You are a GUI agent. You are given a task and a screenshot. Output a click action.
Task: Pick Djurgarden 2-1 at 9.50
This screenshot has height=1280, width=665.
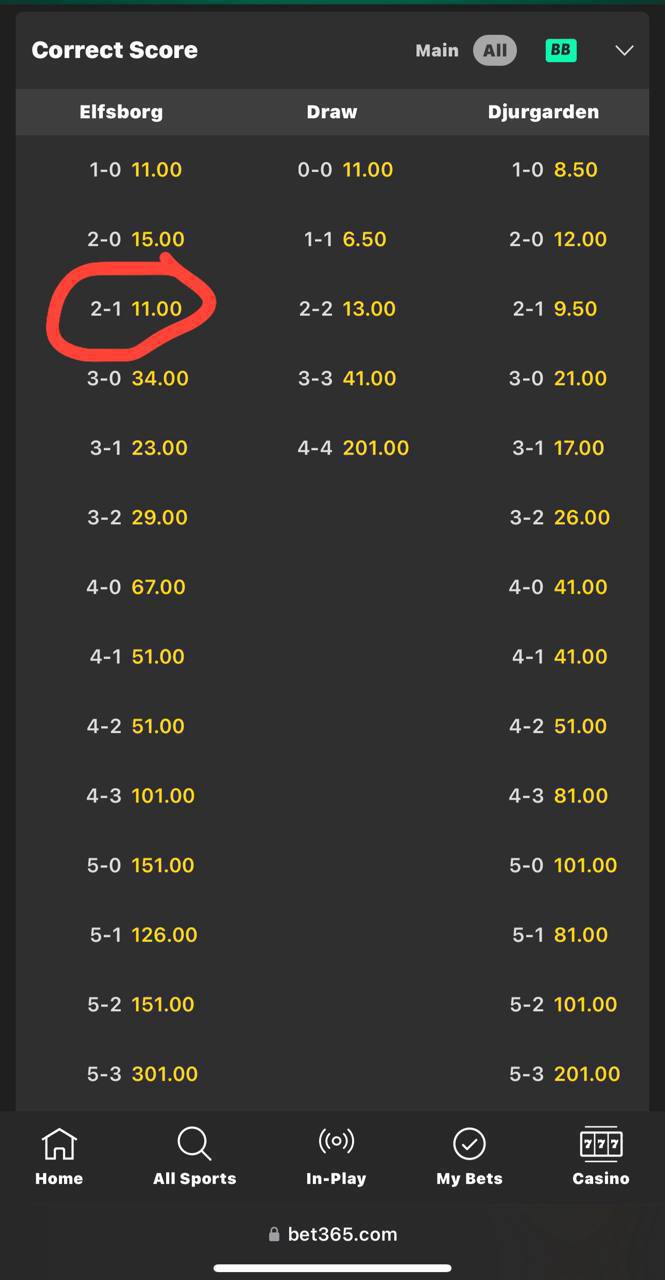554,309
